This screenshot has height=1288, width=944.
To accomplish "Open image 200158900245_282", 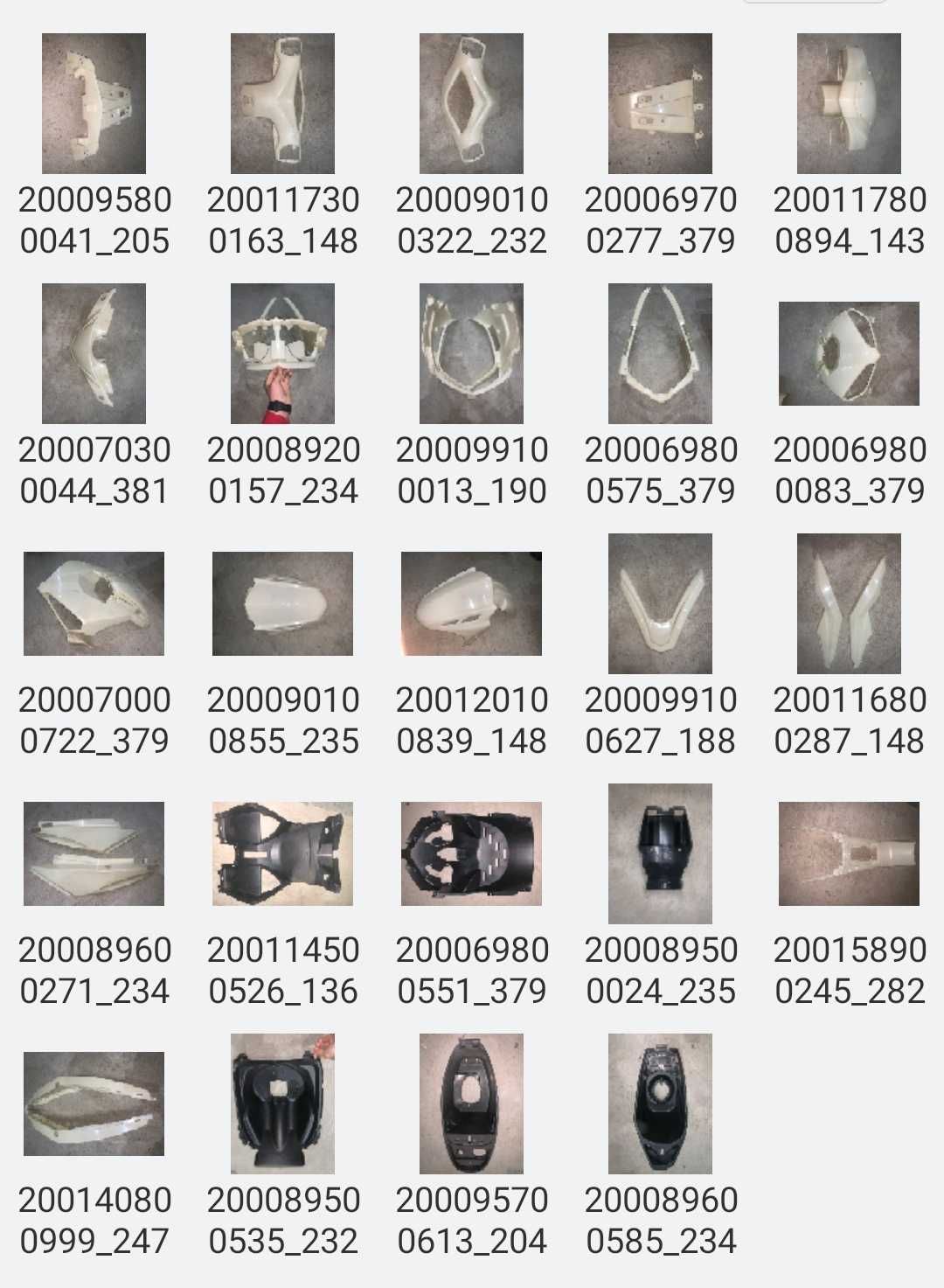I will [849, 854].
